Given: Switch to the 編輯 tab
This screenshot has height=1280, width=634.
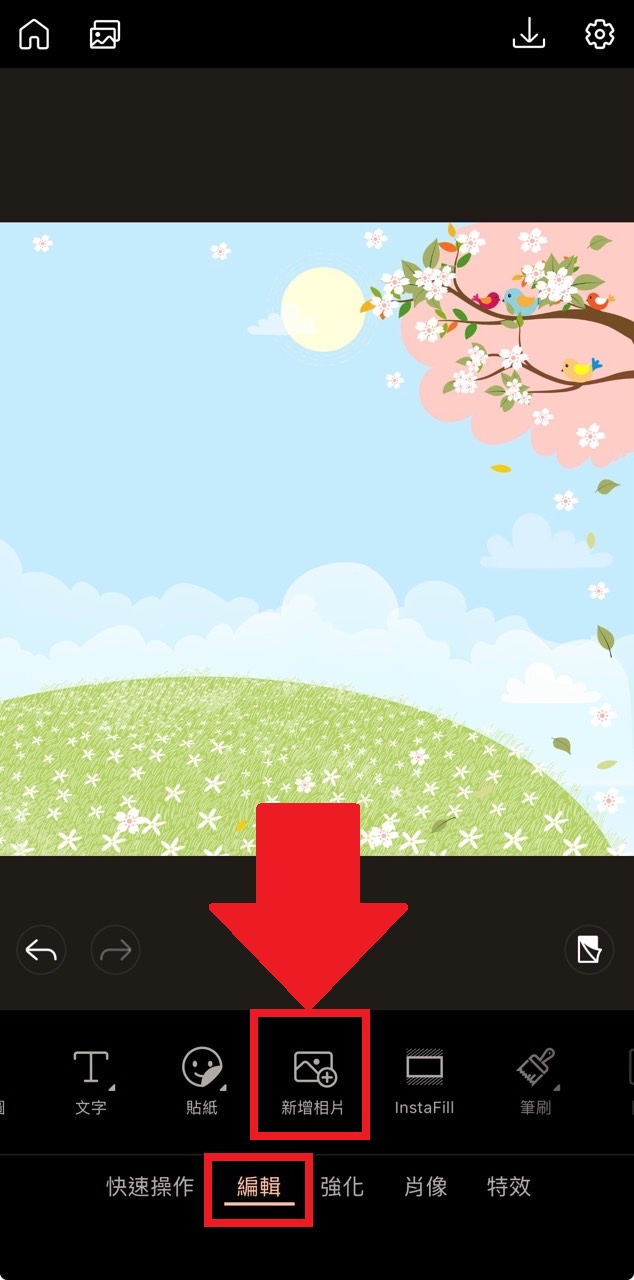Looking at the screenshot, I should click(259, 1187).
